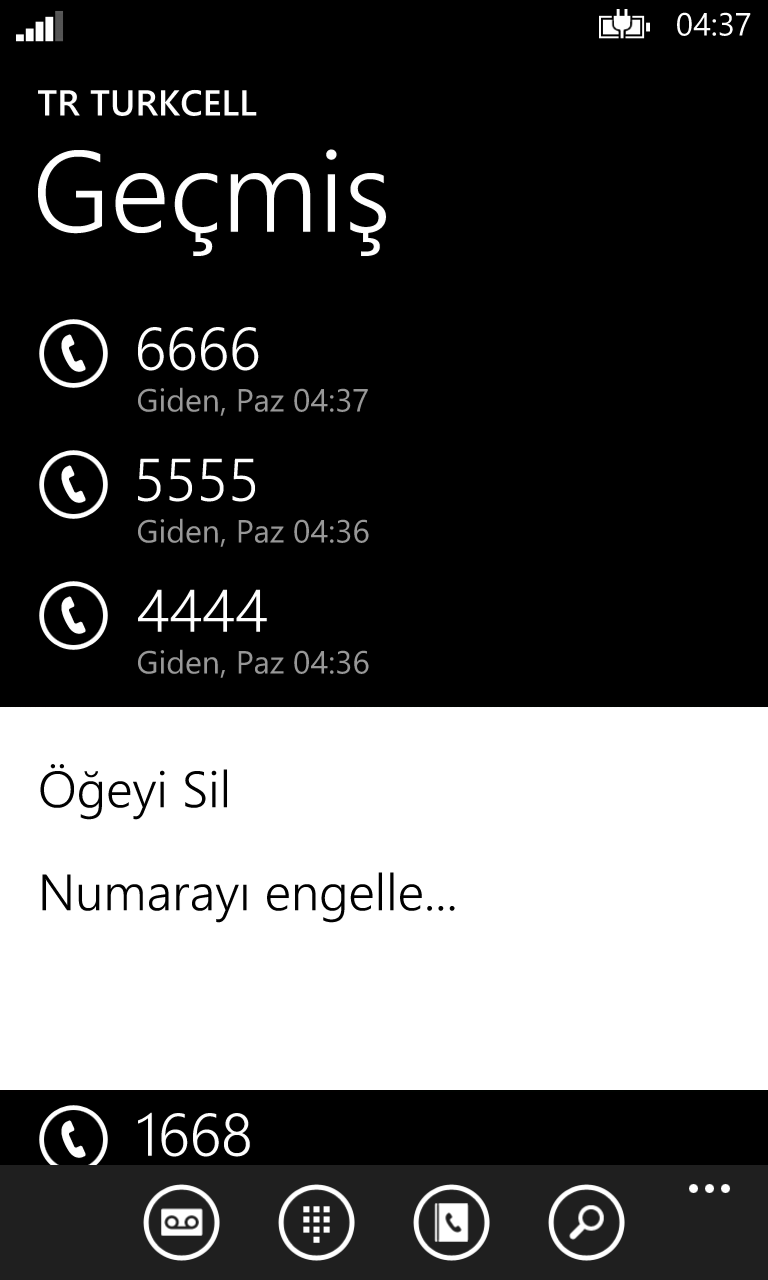Call 6666 with its phone icon
Screen dimensions: 768x1280
73,354
